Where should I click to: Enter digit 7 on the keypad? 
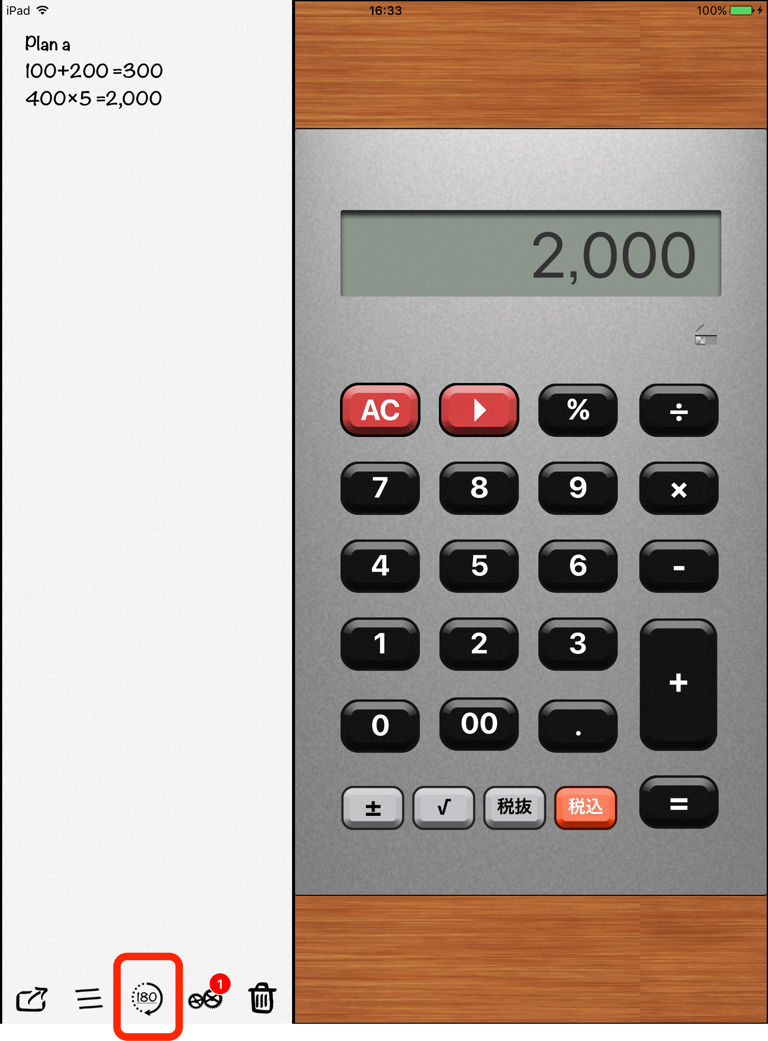(x=380, y=488)
